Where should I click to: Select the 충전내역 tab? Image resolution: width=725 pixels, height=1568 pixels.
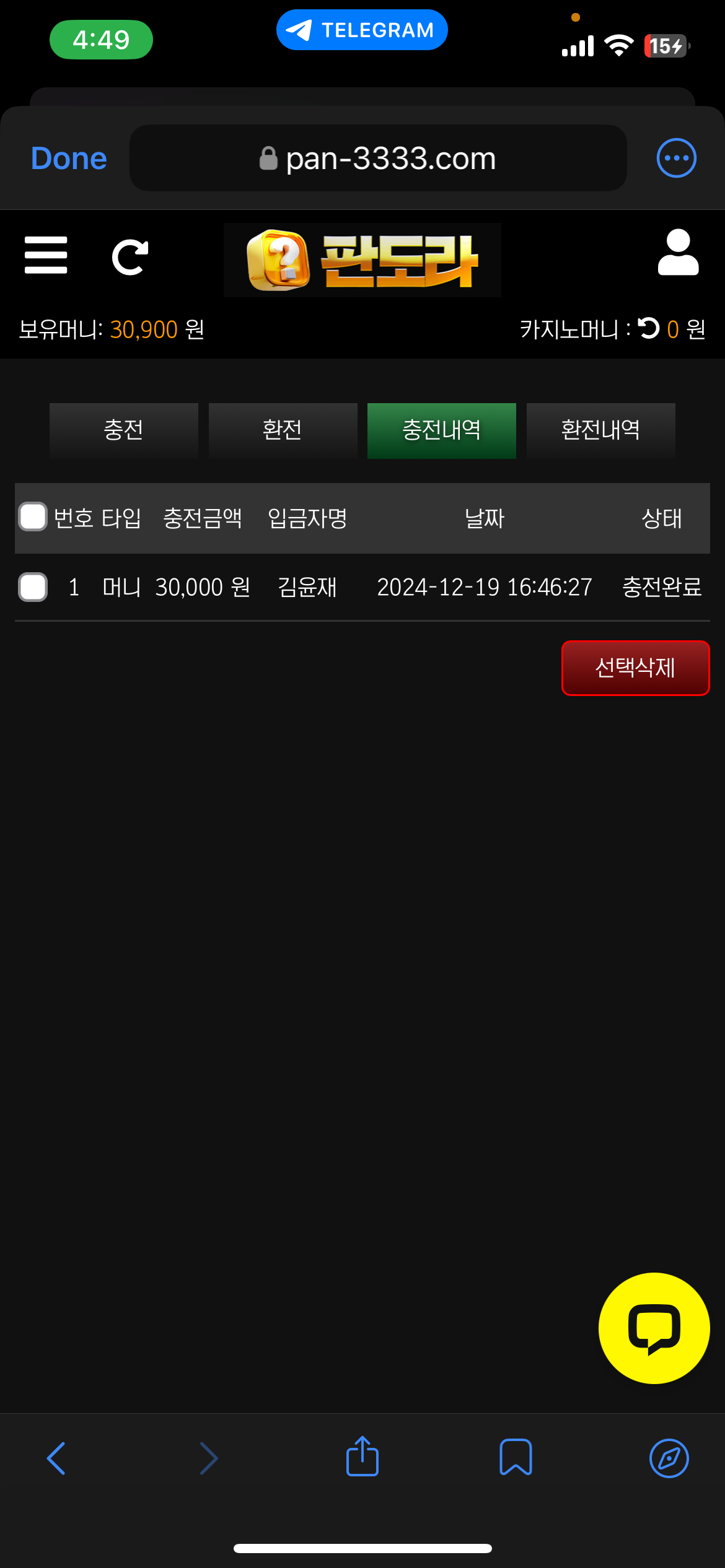click(441, 430)
